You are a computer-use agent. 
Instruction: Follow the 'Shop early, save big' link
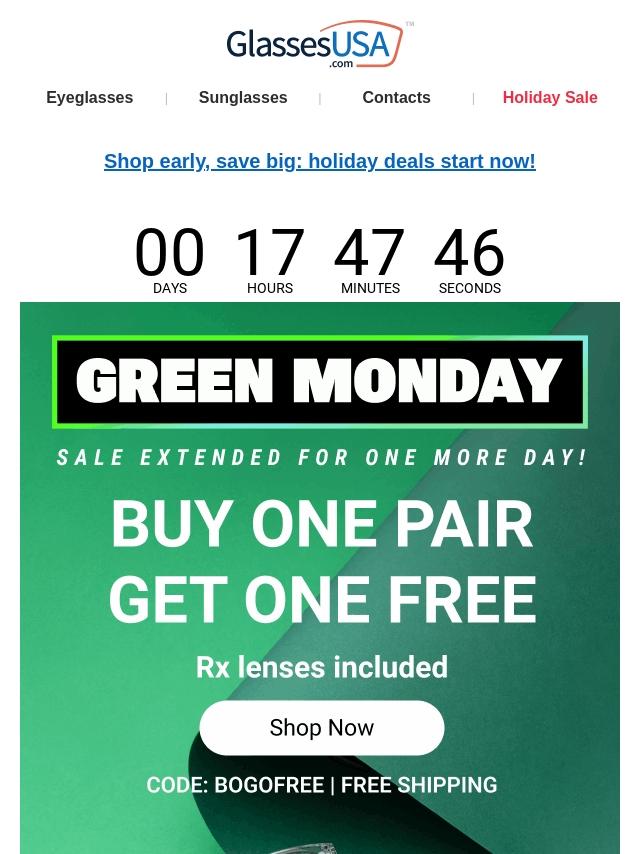point(320,161)
